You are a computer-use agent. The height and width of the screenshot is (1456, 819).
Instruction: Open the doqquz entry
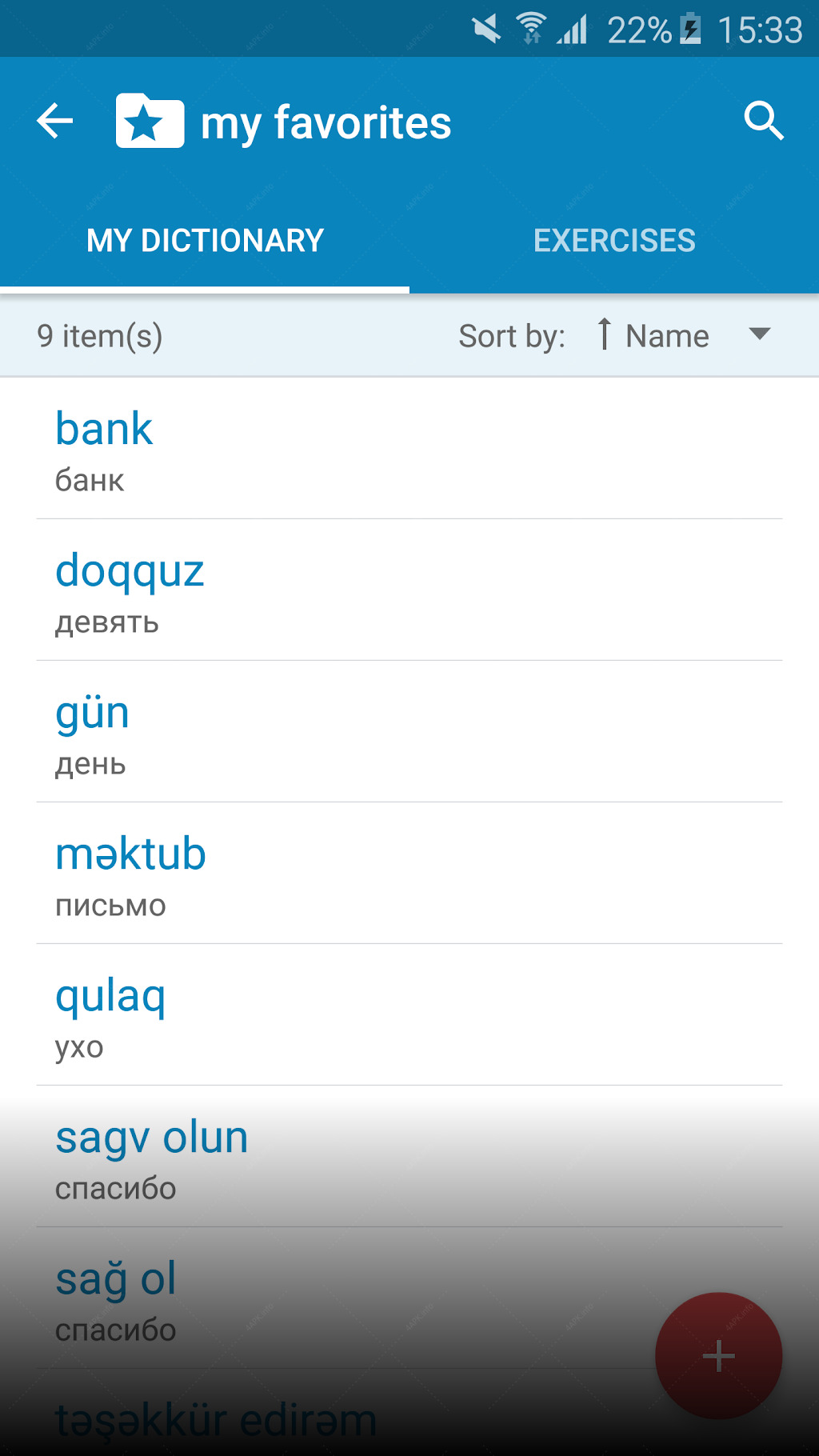point(409,590)
